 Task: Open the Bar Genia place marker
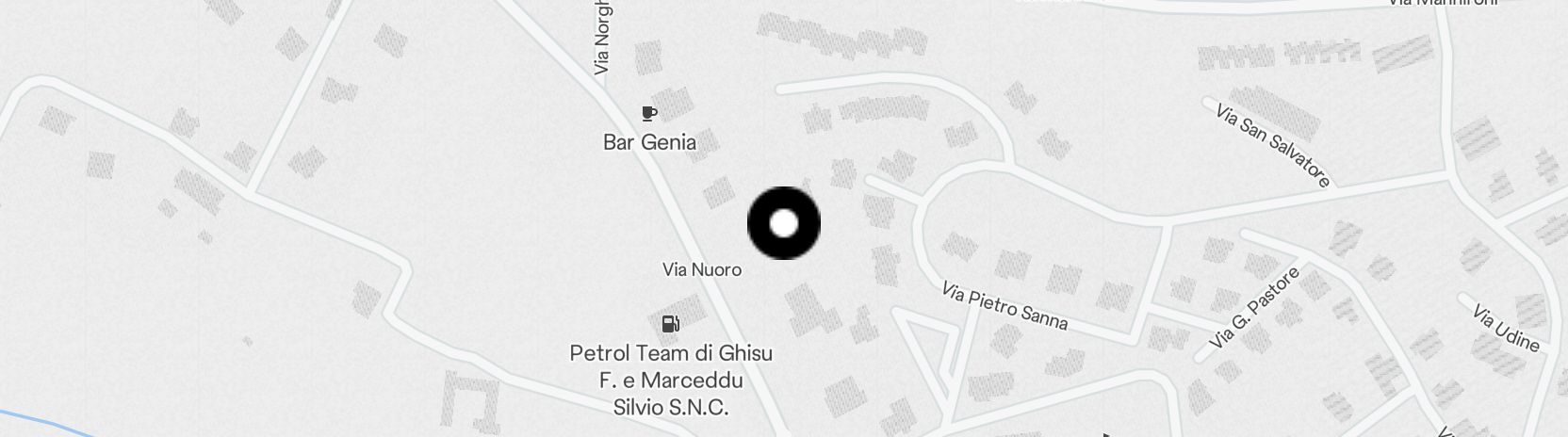click(649, 114)
